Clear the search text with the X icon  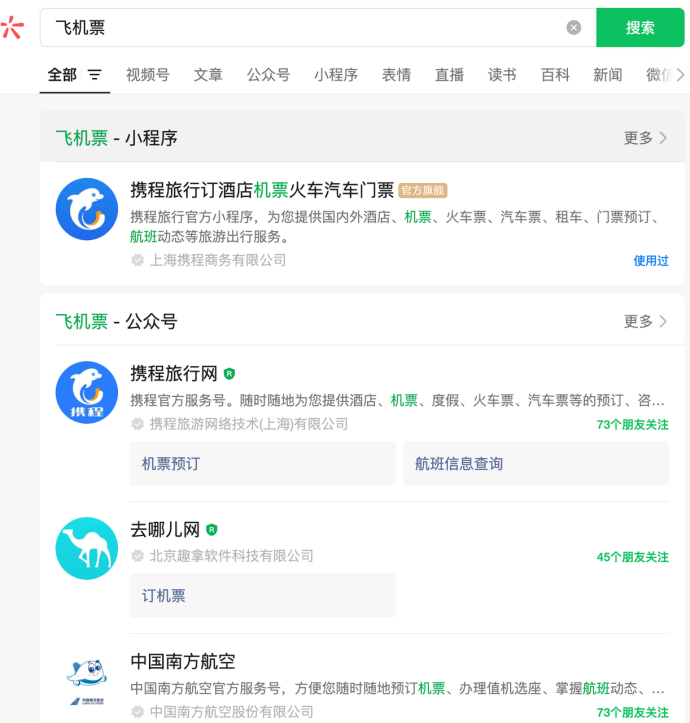click(x=573, y=28)
